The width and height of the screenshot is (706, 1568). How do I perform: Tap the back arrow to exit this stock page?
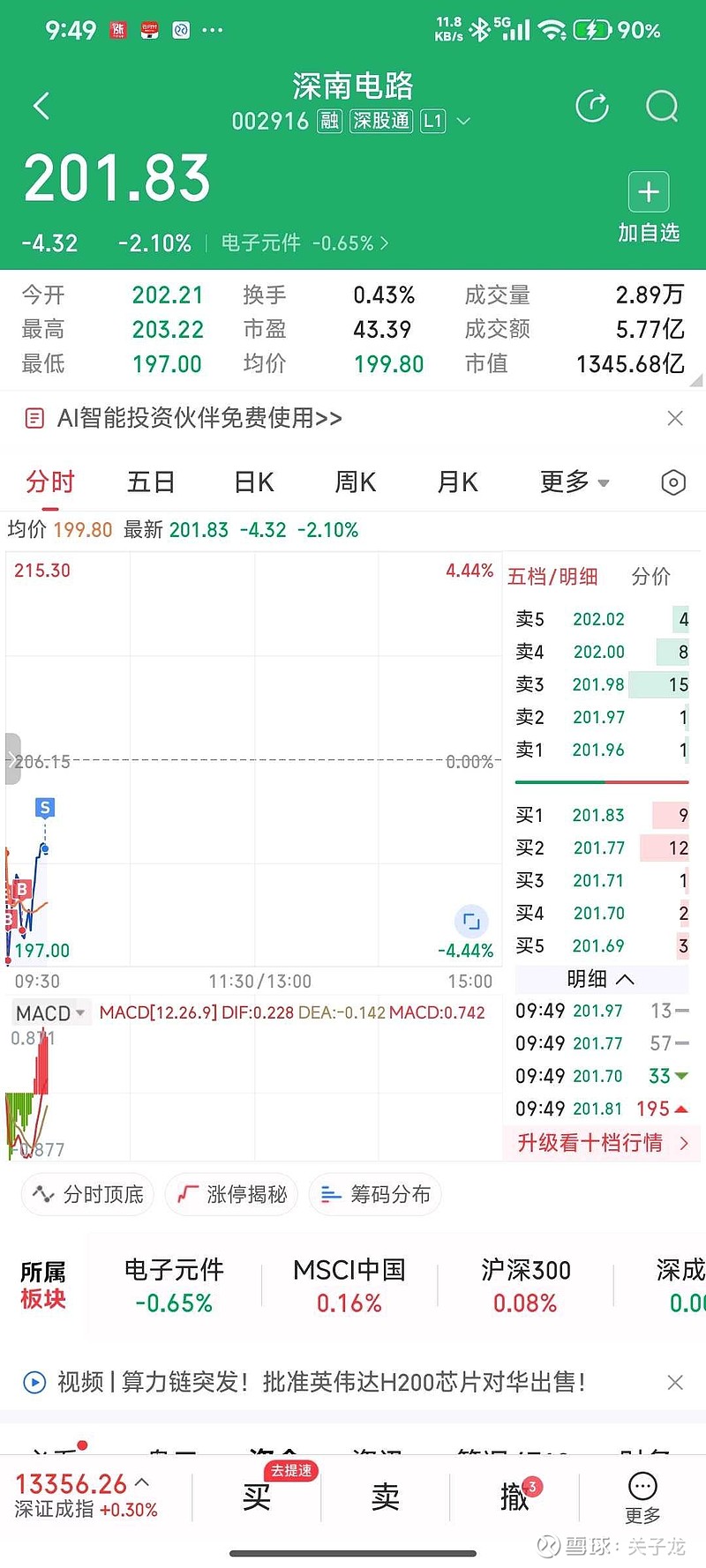(x=40, y=105)
